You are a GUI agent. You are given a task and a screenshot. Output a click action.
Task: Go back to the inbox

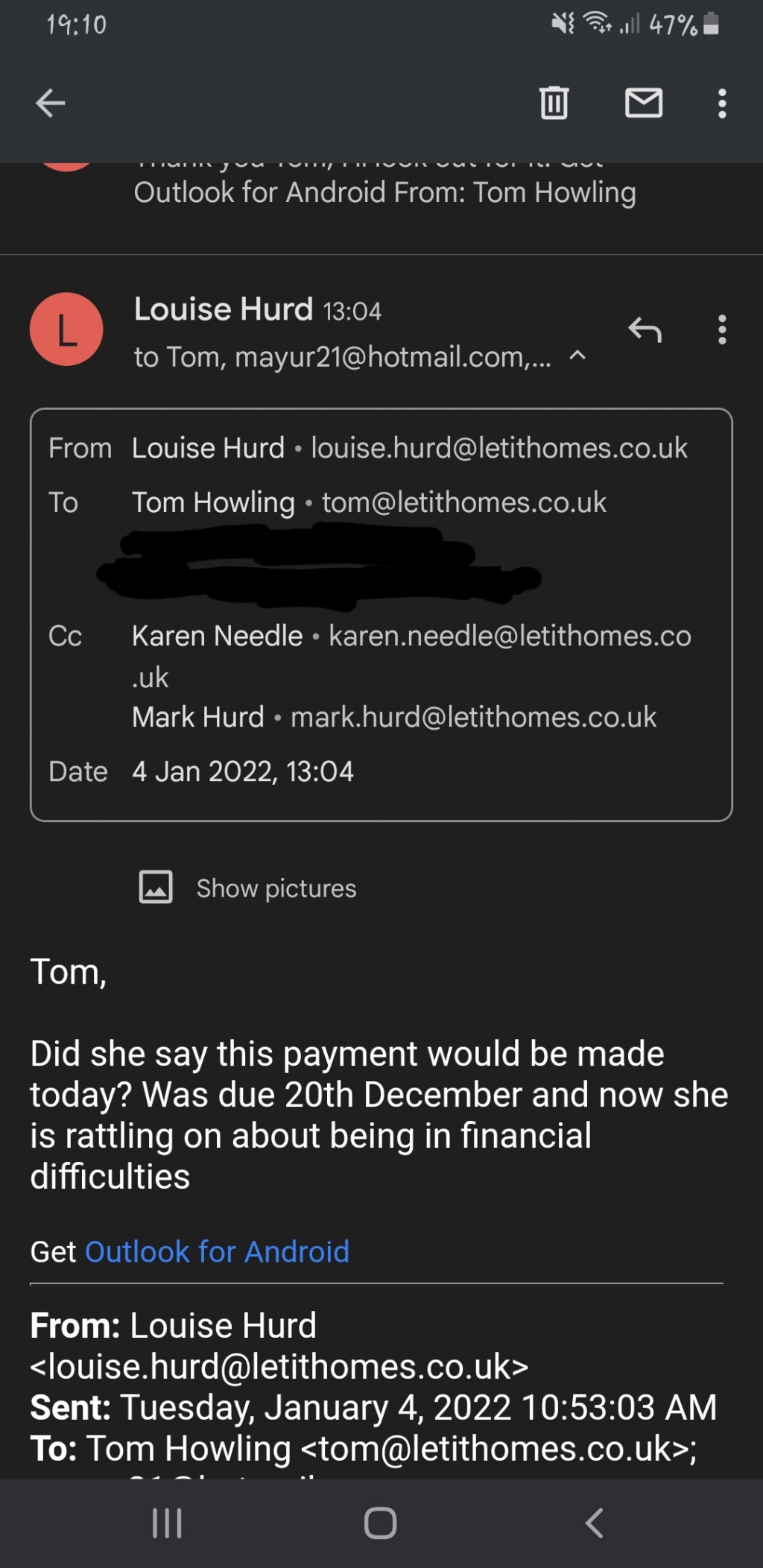click(51, 103)
